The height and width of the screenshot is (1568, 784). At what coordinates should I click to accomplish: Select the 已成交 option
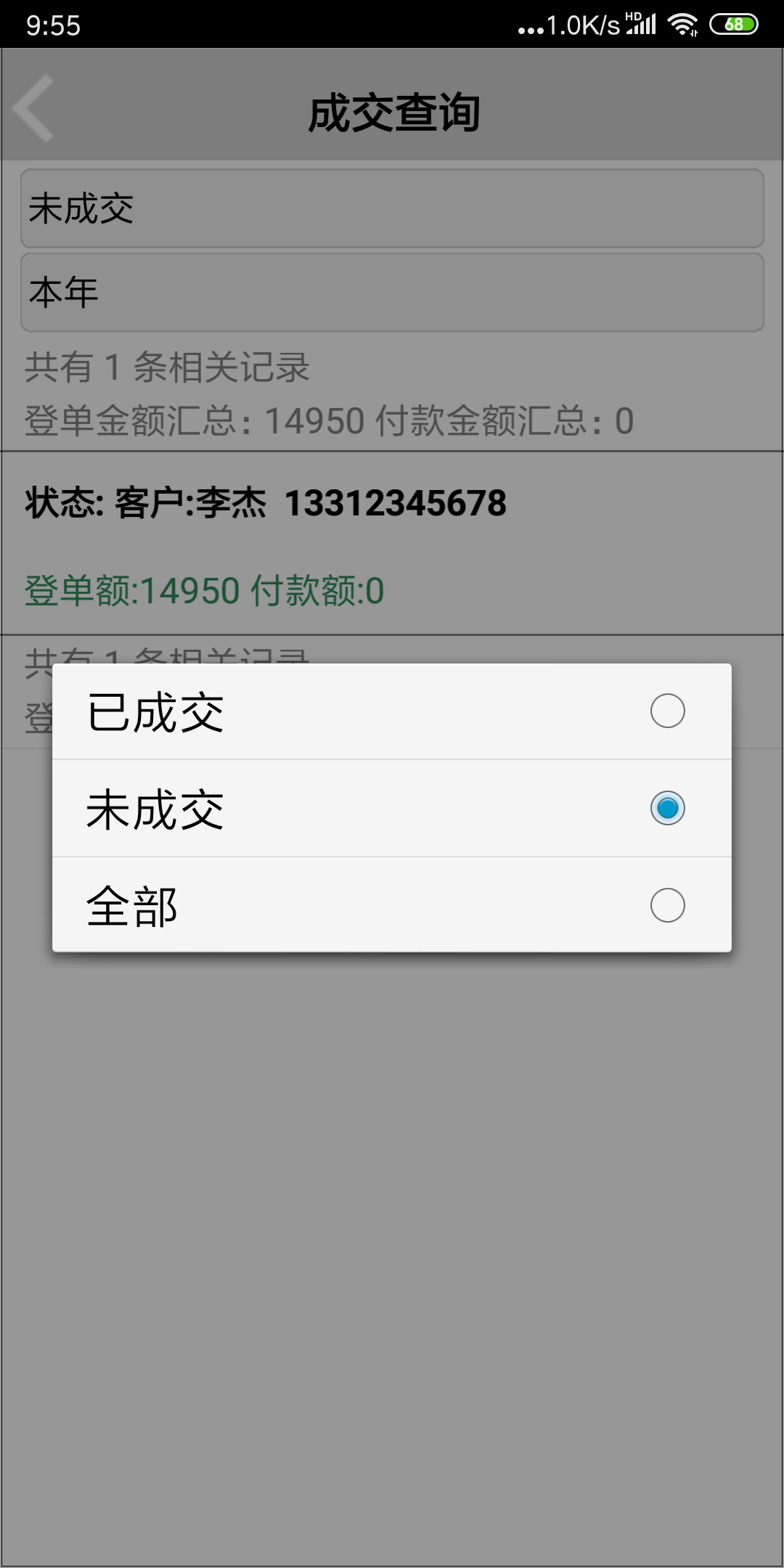click(x=392, y=711)
